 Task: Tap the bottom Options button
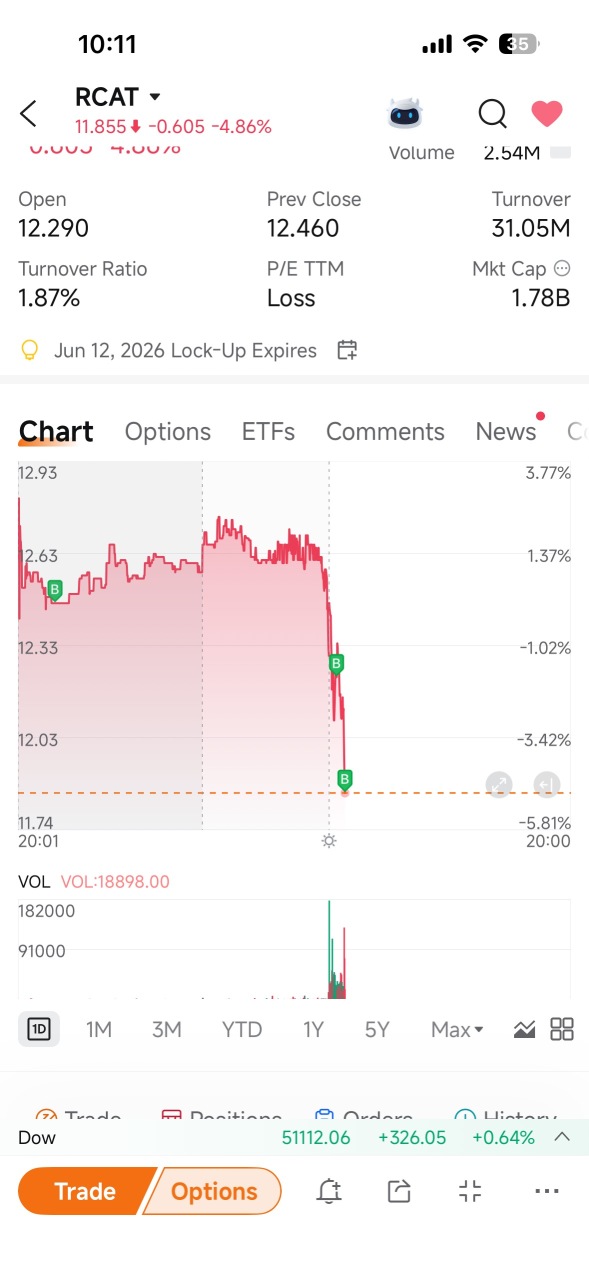coord(213,1191)
